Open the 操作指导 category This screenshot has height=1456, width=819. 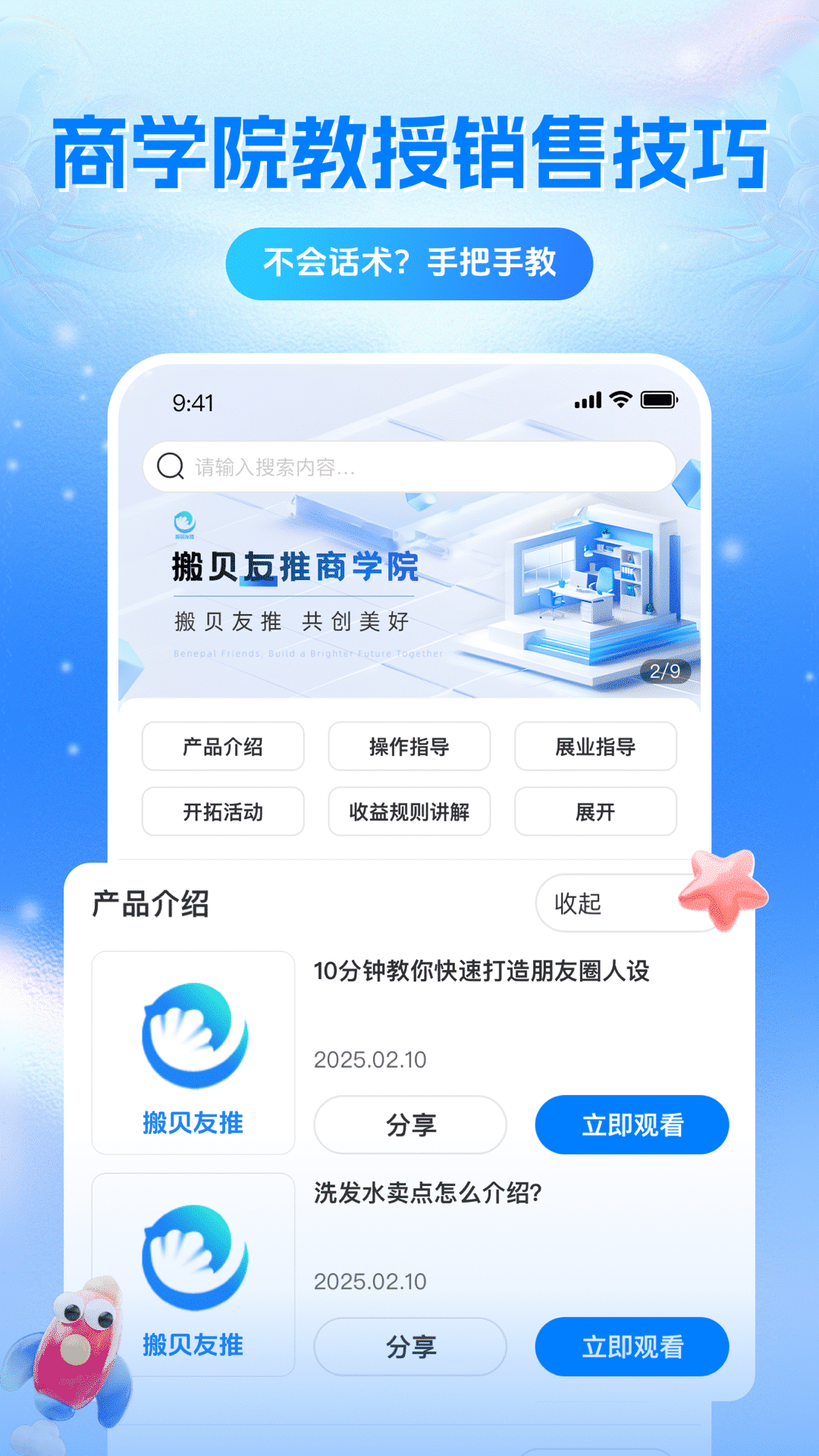click(x=409, y=747)
